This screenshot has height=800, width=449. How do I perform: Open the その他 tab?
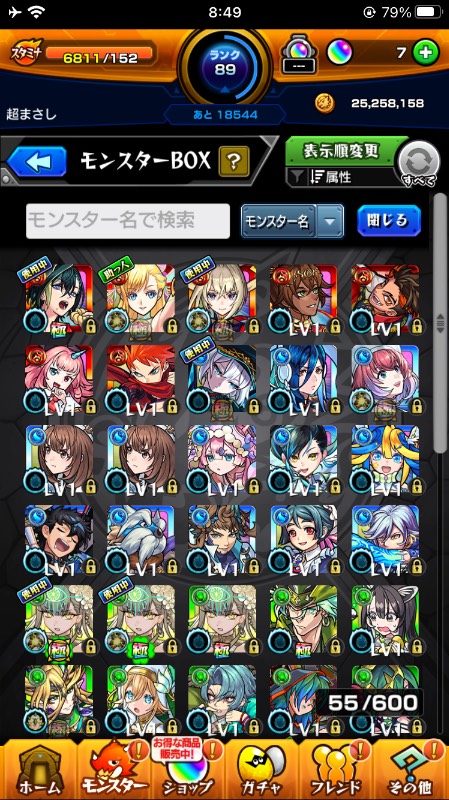click(x=410, y=769)
